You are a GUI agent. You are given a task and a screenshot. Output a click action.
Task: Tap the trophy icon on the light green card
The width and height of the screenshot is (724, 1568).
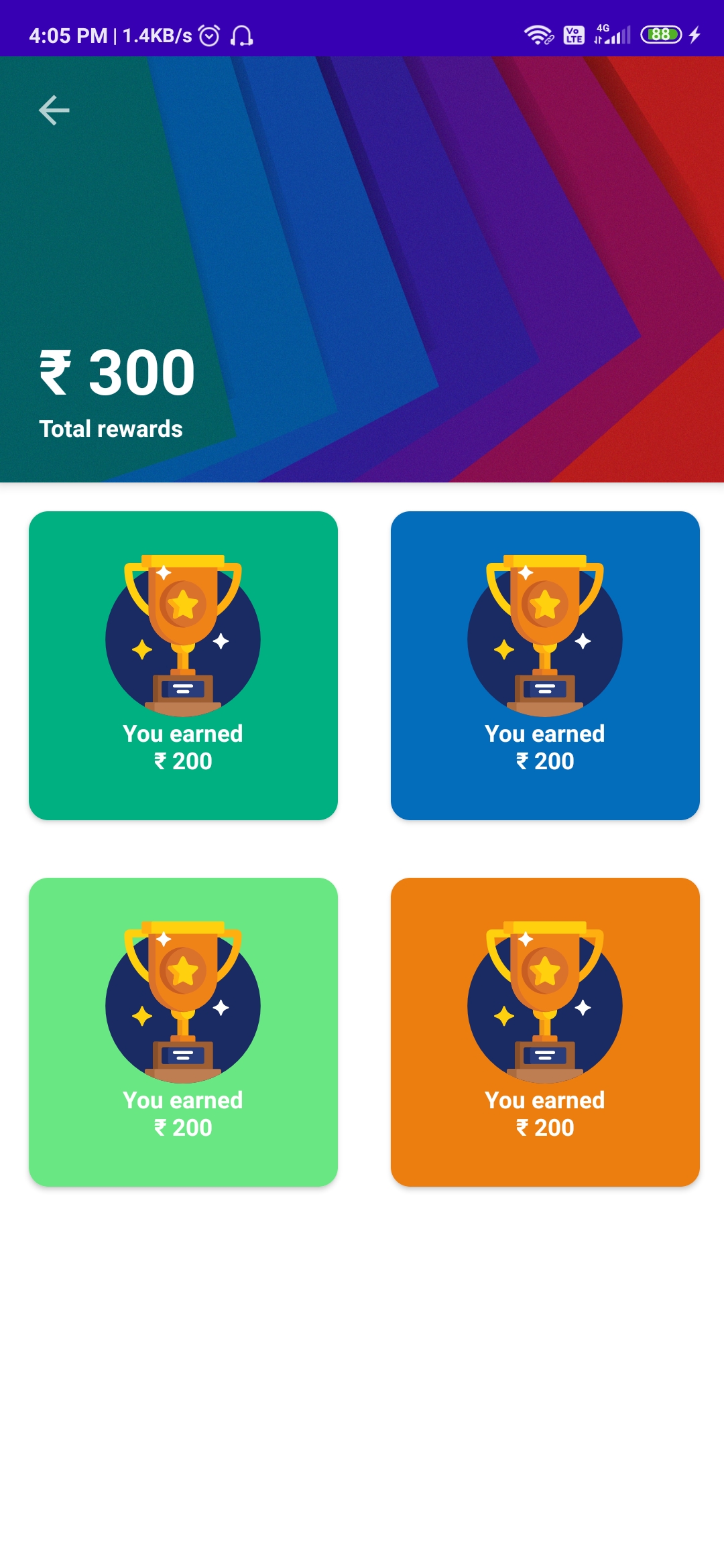click(182, 1003)
